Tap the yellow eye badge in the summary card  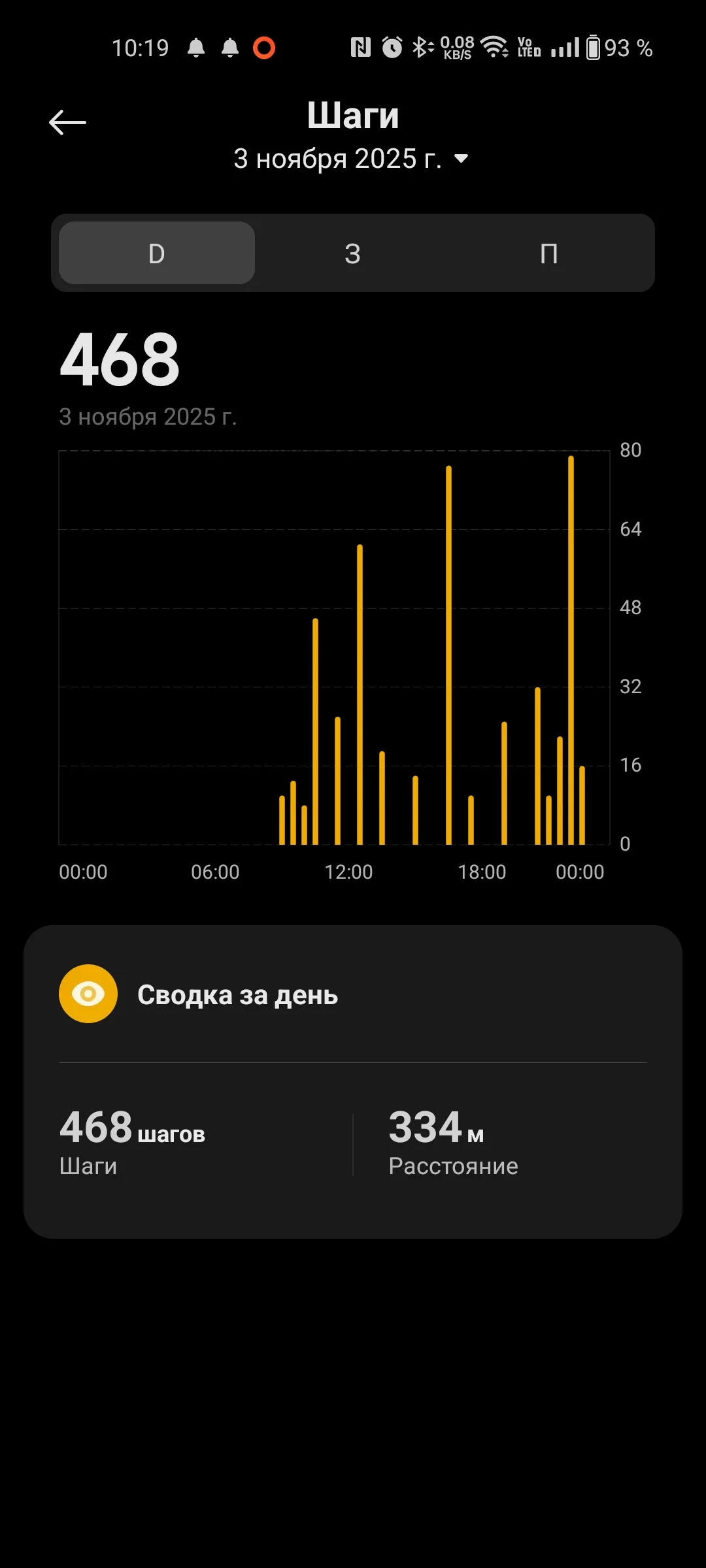tap(88, 994)
